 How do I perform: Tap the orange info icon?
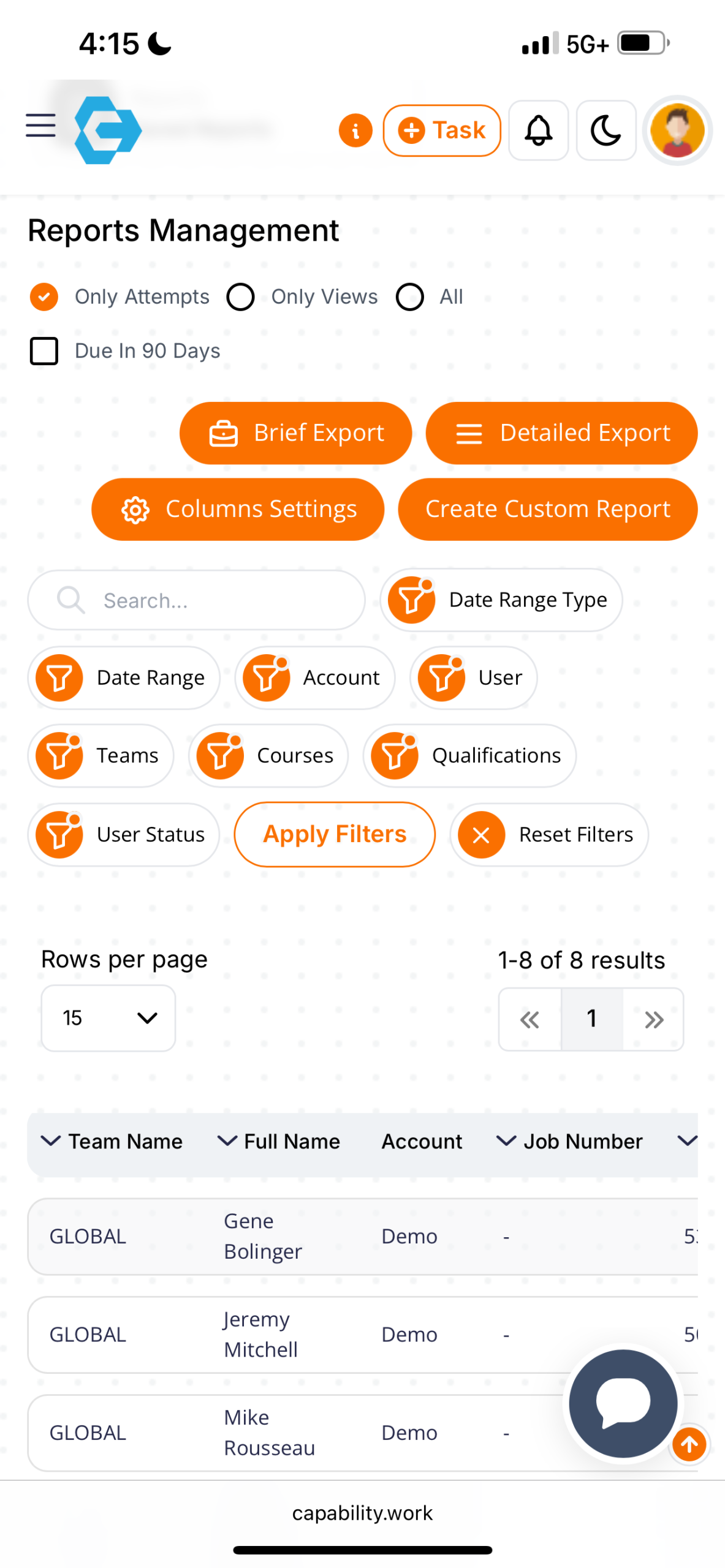(355, 130)
